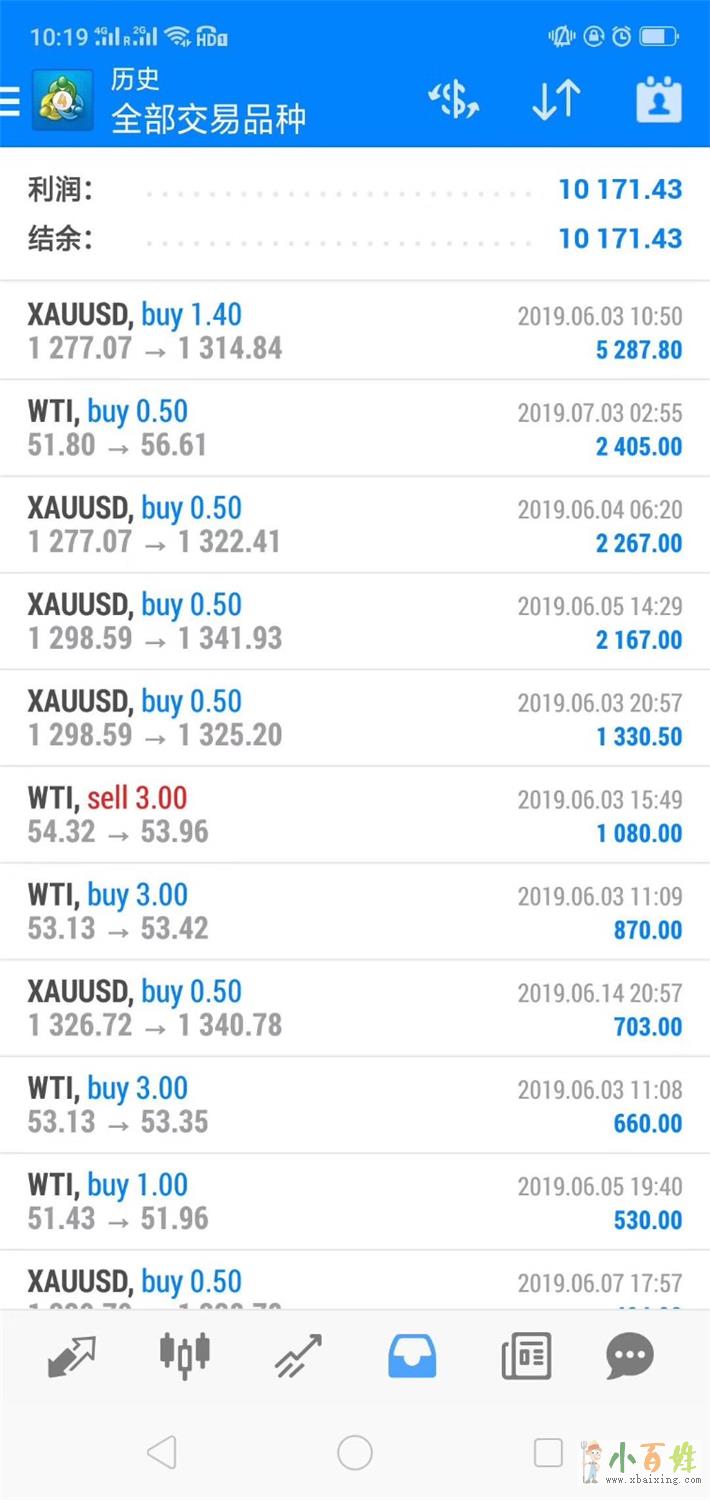View the XAUUSD trade with 2 267.00 profit
The width and height of the screenshot is (710, 1500).
tap(355, 525)
